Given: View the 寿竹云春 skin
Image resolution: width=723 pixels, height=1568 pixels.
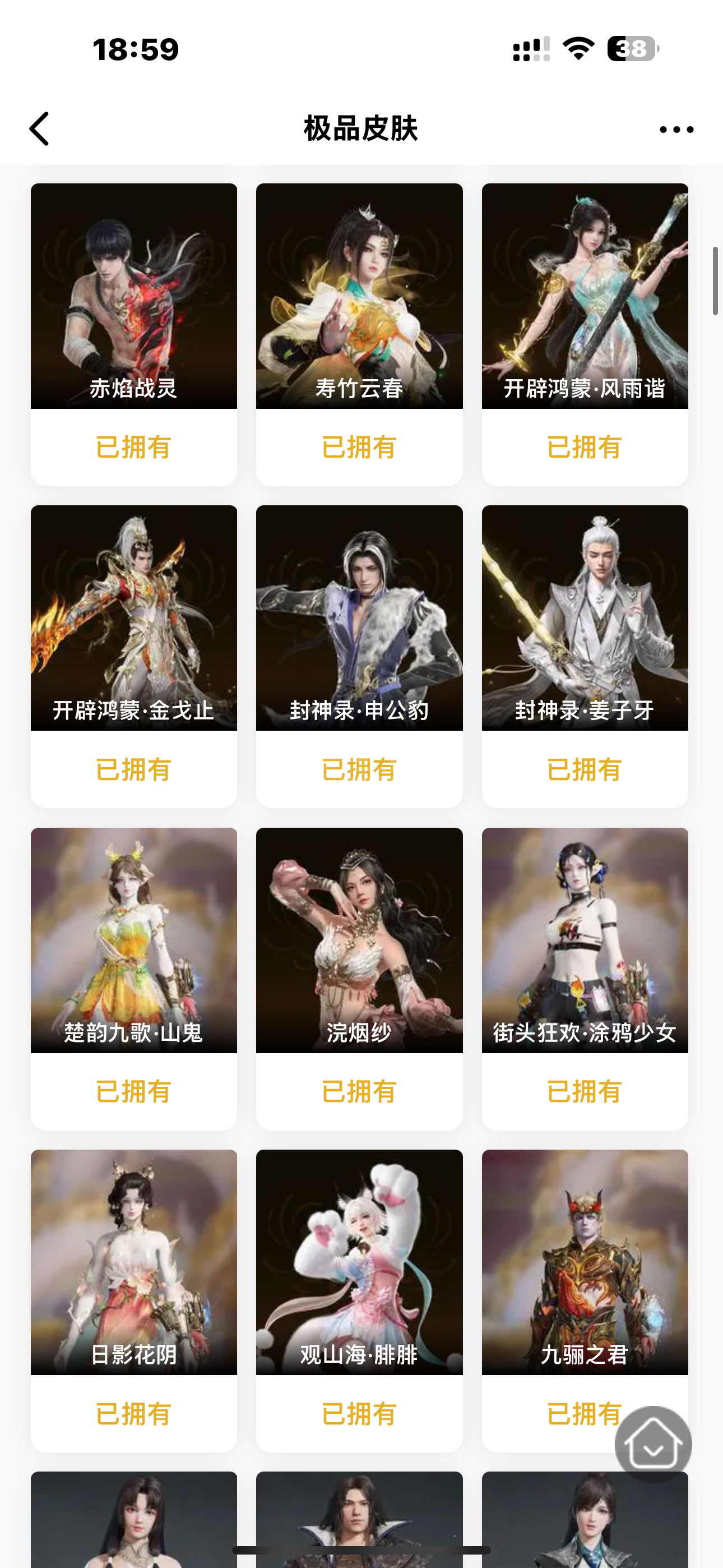Looking at the screenshot, I should 359,334.
